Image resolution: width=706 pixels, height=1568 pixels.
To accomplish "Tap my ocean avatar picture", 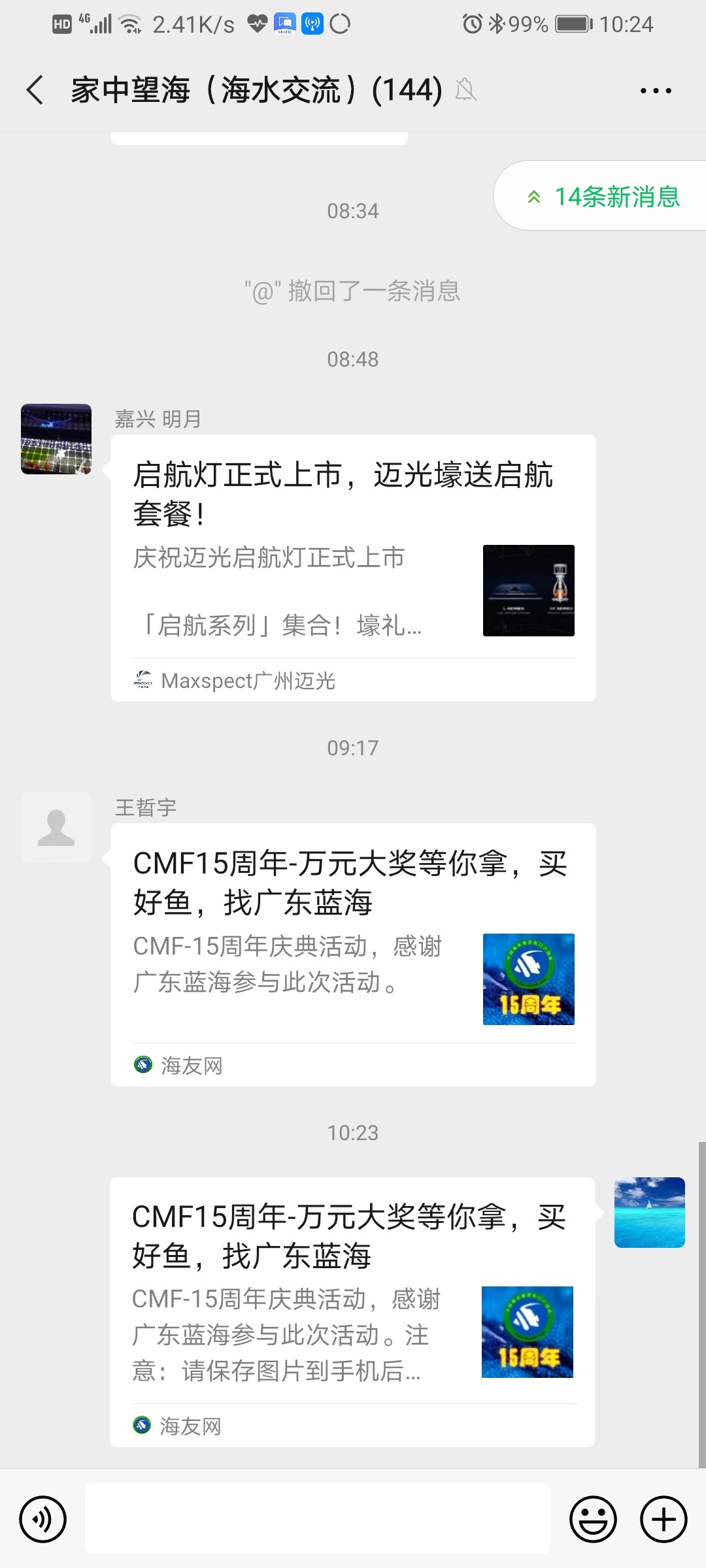I will point(649,1213).
